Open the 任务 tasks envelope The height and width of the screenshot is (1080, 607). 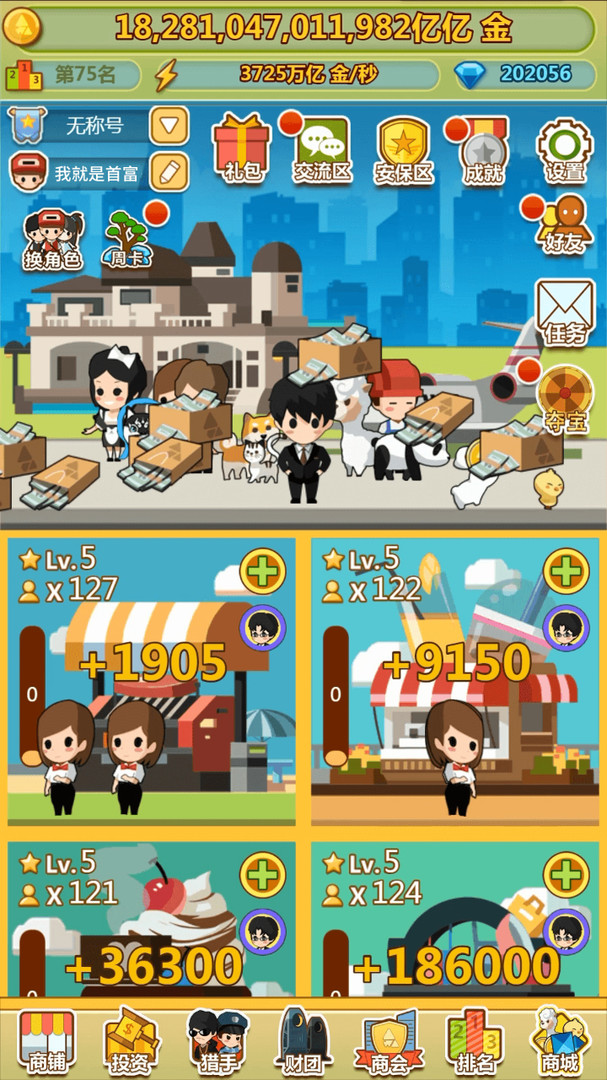point(565,314)
